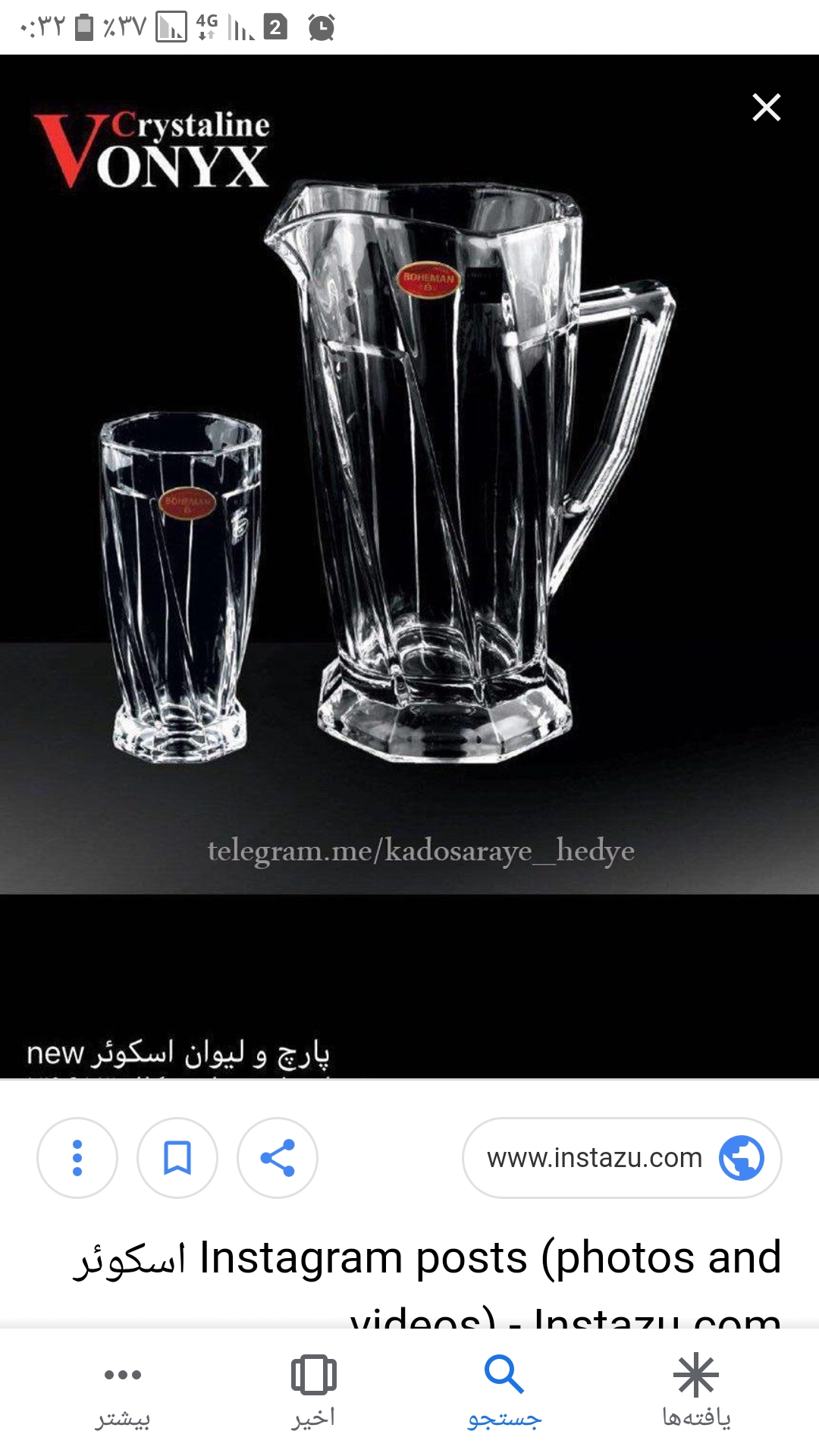Visit www.instazu.com website
This screenshot has width=819, height=1456.
[x=622, y=1158]
